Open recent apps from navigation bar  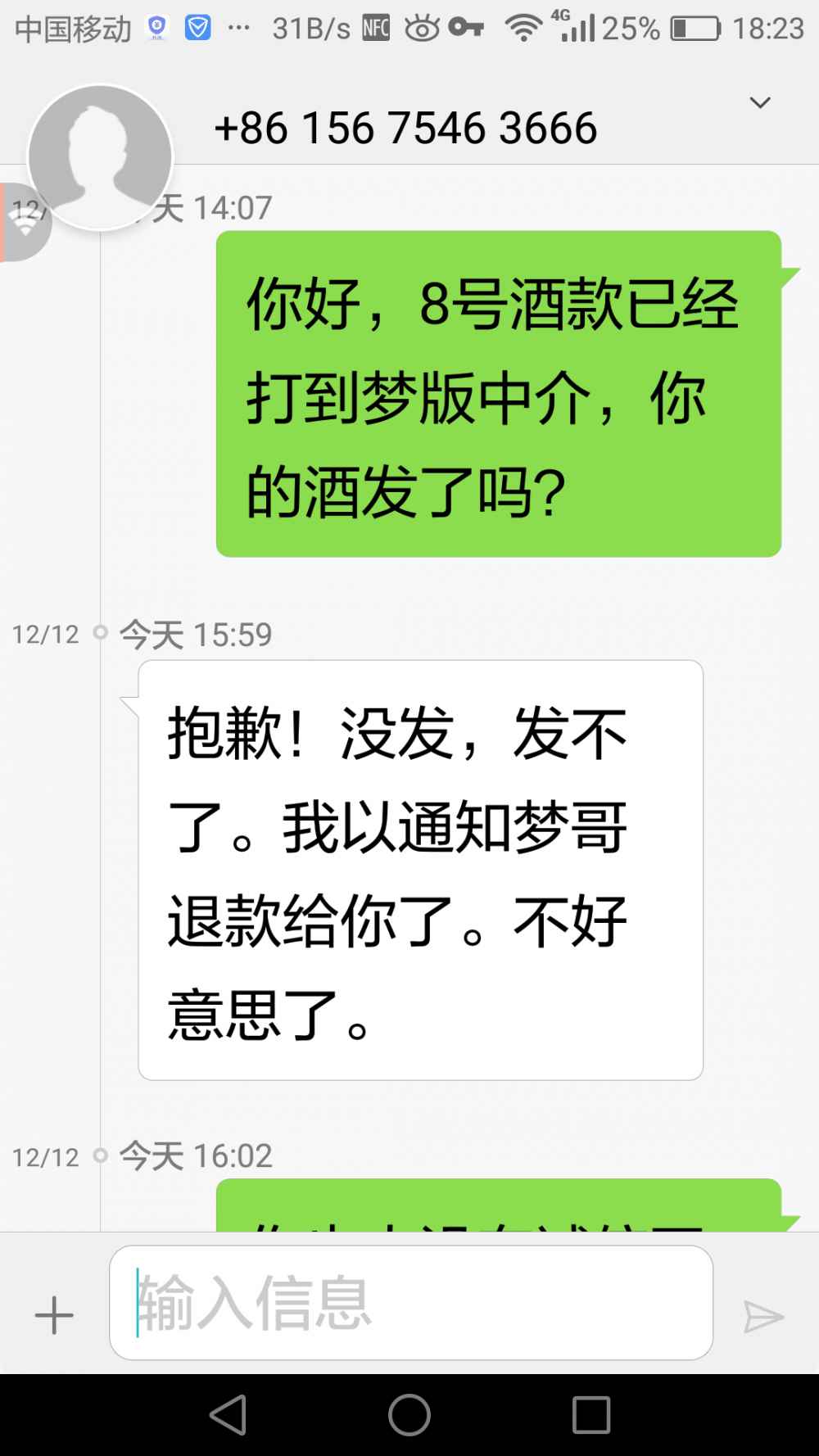click(590, 1414)
